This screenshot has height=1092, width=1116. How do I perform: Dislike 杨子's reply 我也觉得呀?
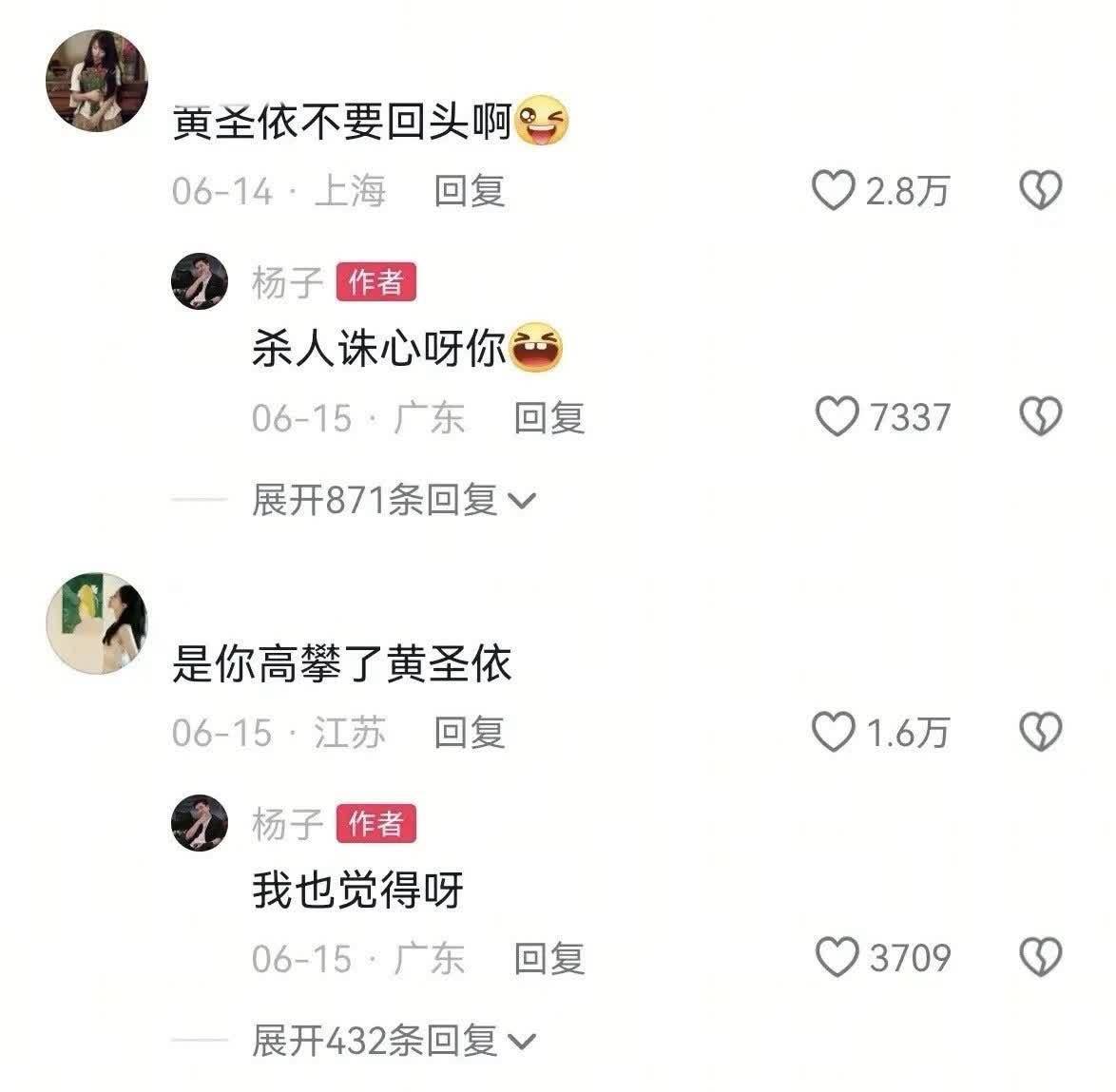tap(1040, 958)
